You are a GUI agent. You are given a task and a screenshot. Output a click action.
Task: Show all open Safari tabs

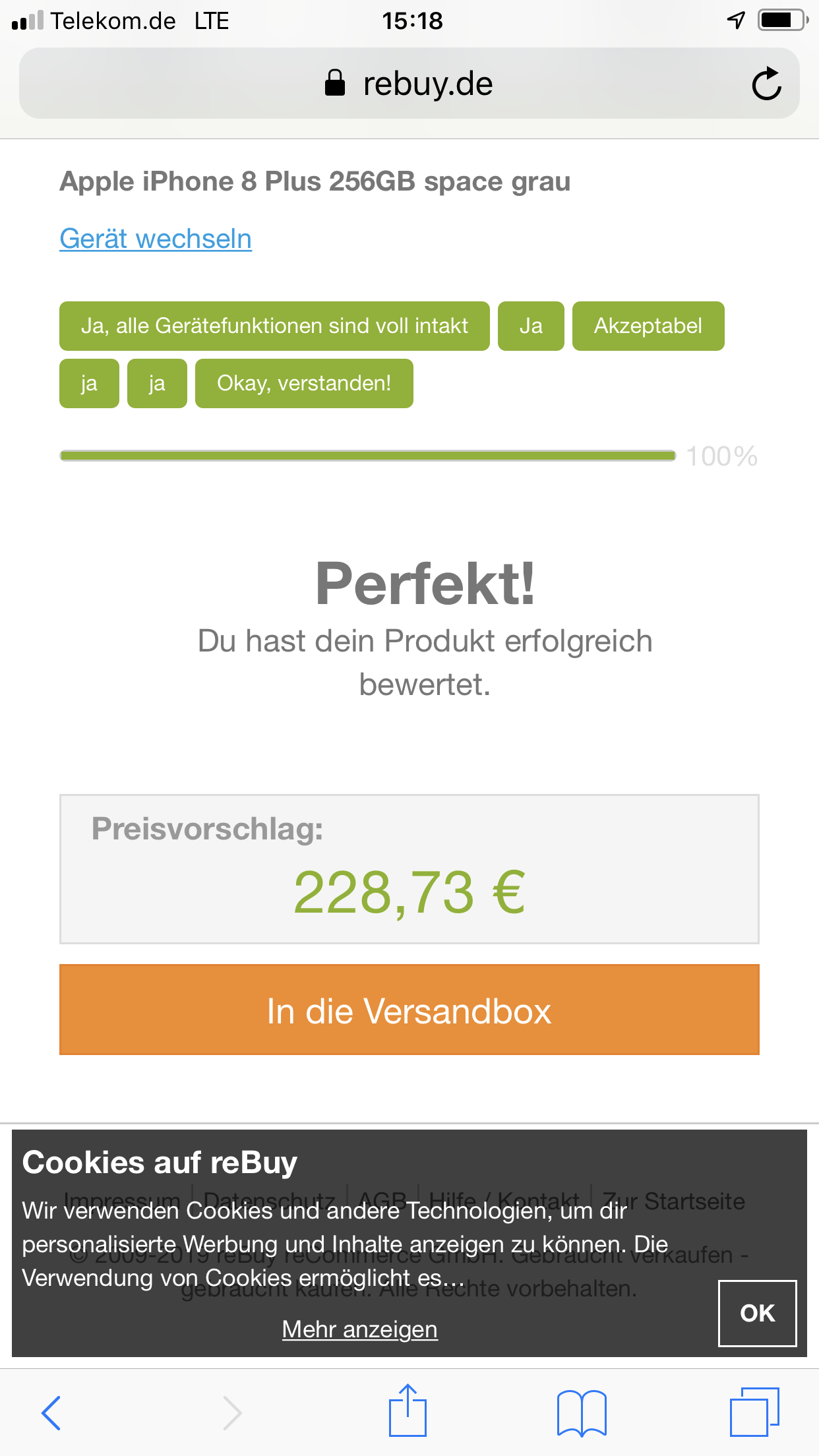tap(754, 1412)
